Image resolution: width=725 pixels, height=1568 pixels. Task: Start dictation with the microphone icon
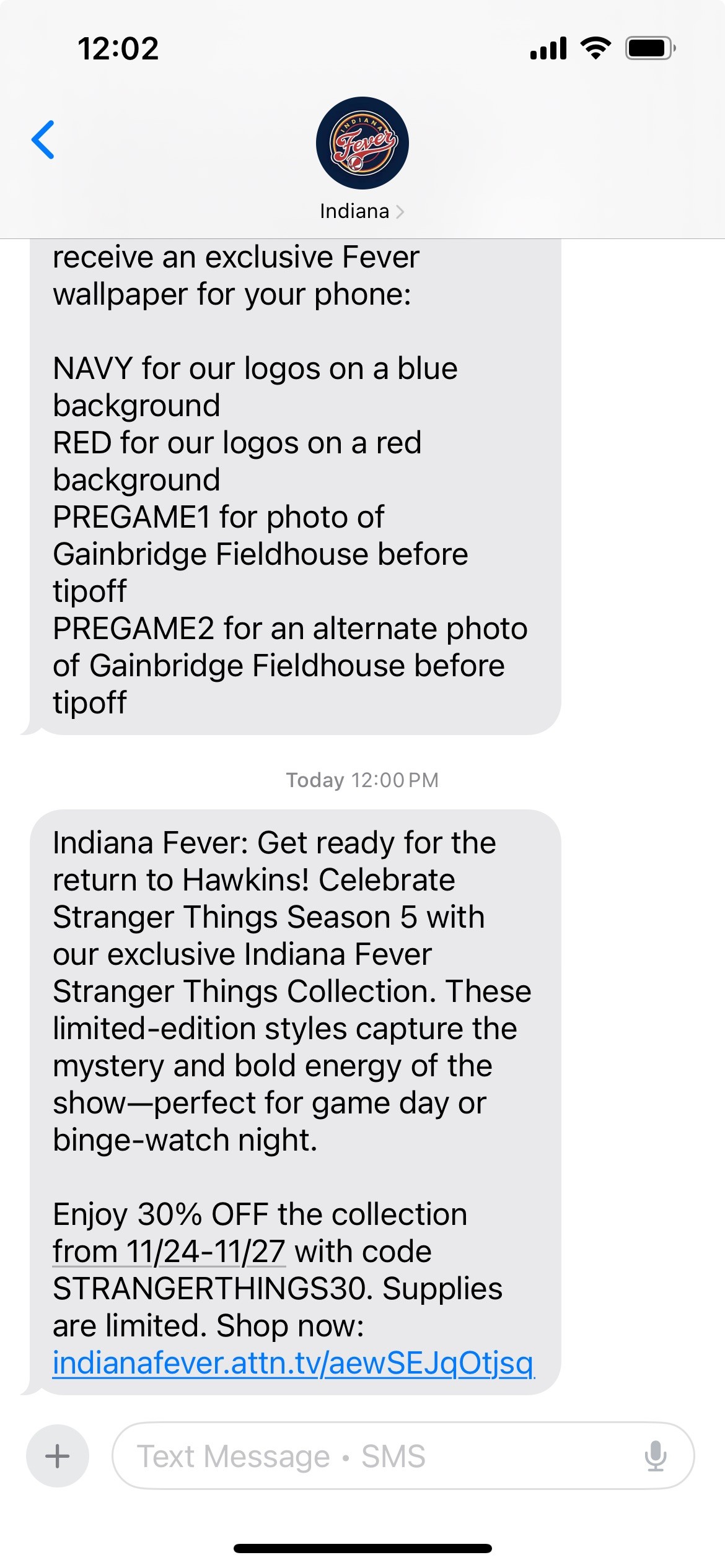(655, 1456)
